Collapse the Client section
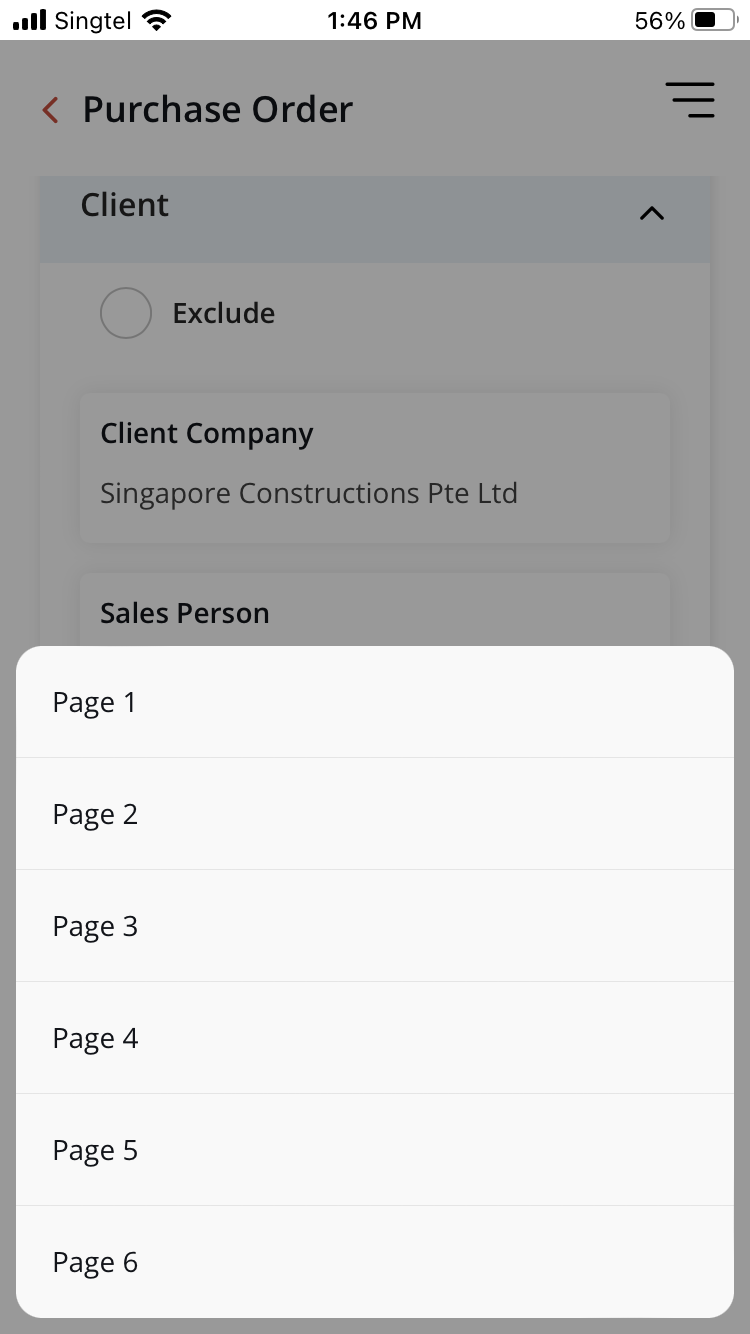The height and width of the screenshot is (1334, 750). (652, 213)
